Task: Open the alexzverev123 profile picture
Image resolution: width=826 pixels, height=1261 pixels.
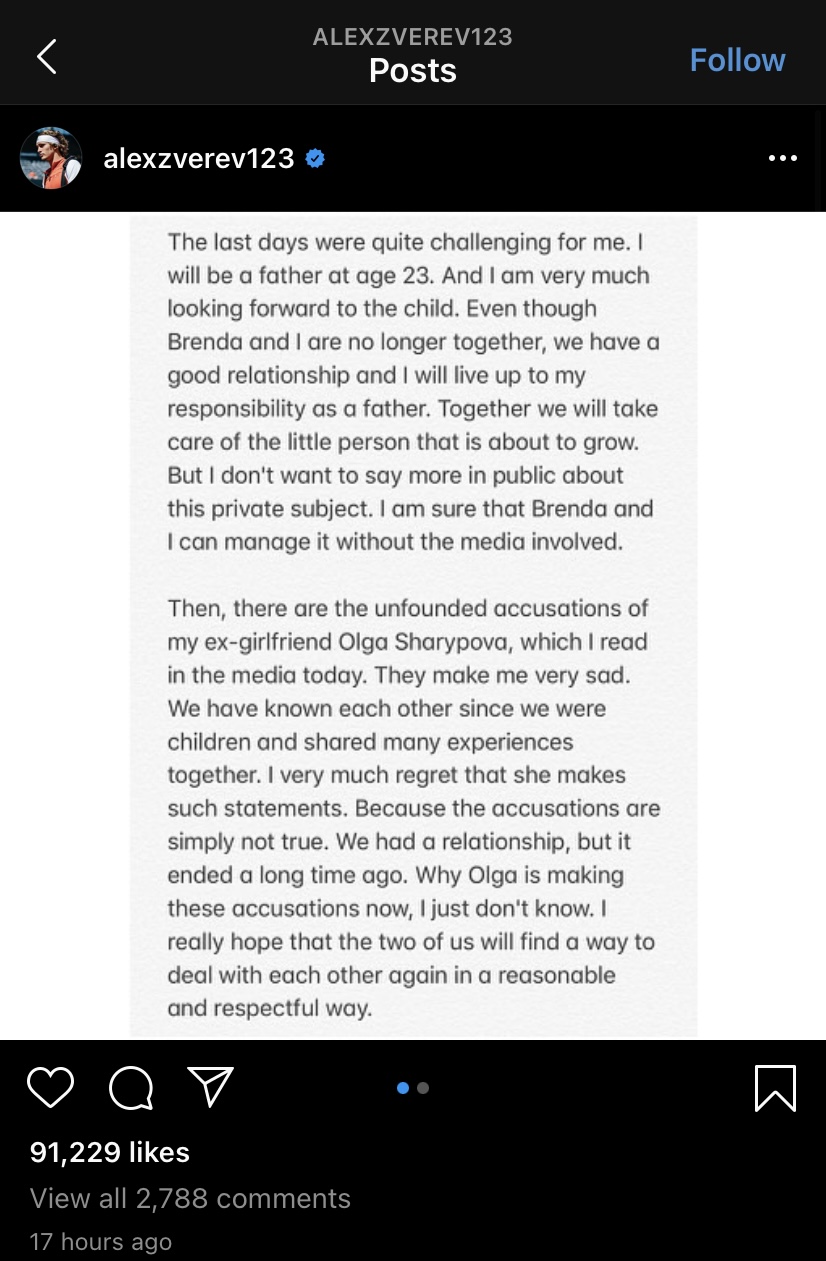Action: 51,158
